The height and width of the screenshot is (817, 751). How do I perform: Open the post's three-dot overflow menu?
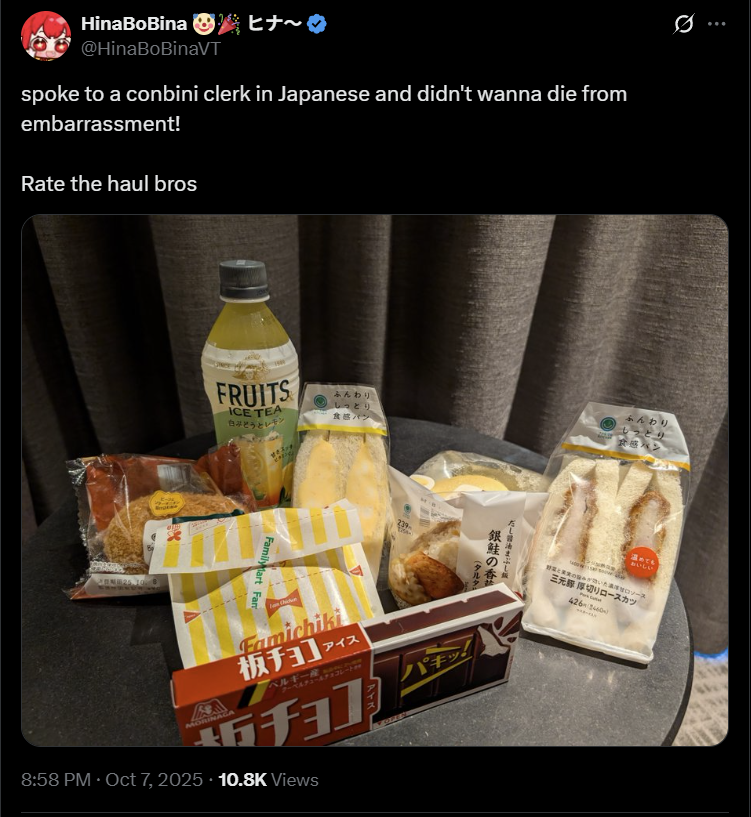pyautogui.click(x=717, y=24)
